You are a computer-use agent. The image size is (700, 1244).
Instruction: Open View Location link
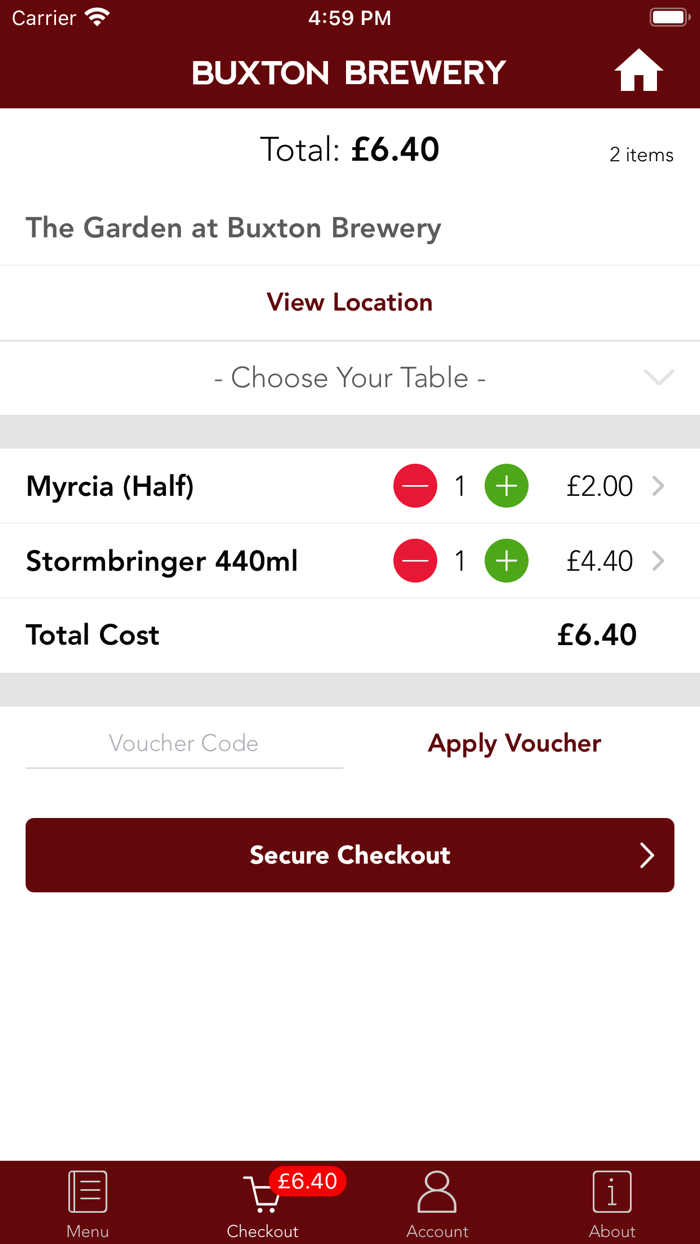click(350, 302)
